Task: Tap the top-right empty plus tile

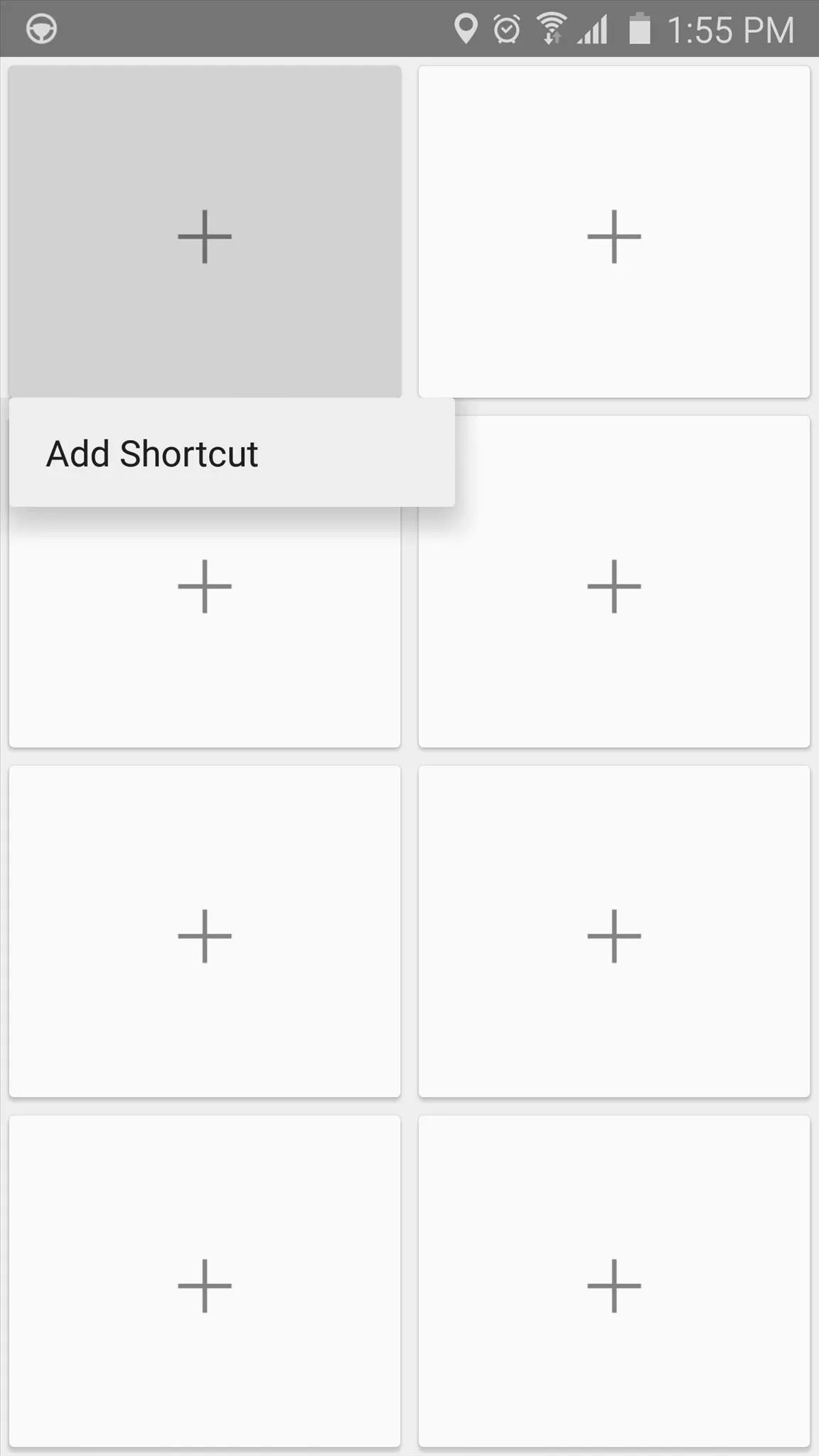Action: click(x=614, y=232)
